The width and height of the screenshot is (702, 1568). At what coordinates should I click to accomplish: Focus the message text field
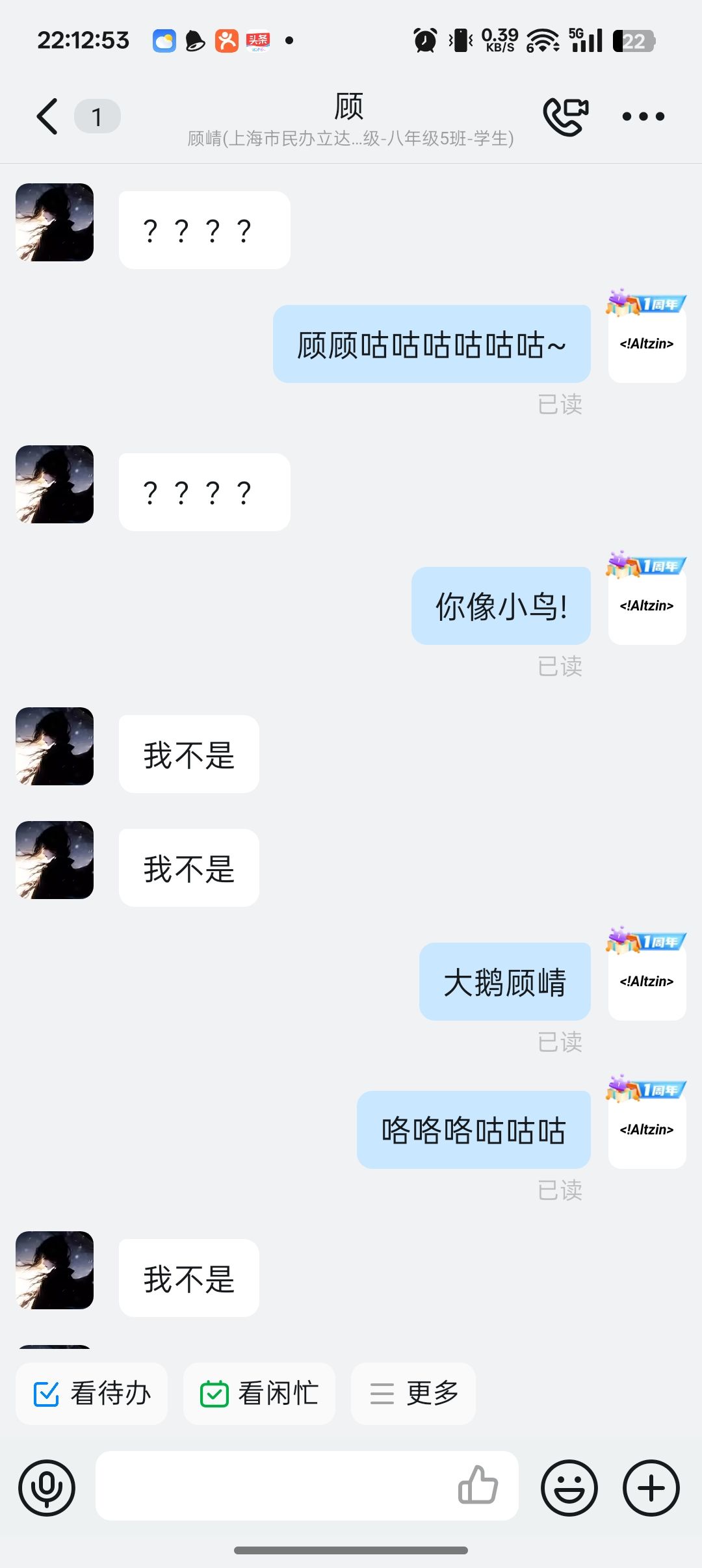273,1486
